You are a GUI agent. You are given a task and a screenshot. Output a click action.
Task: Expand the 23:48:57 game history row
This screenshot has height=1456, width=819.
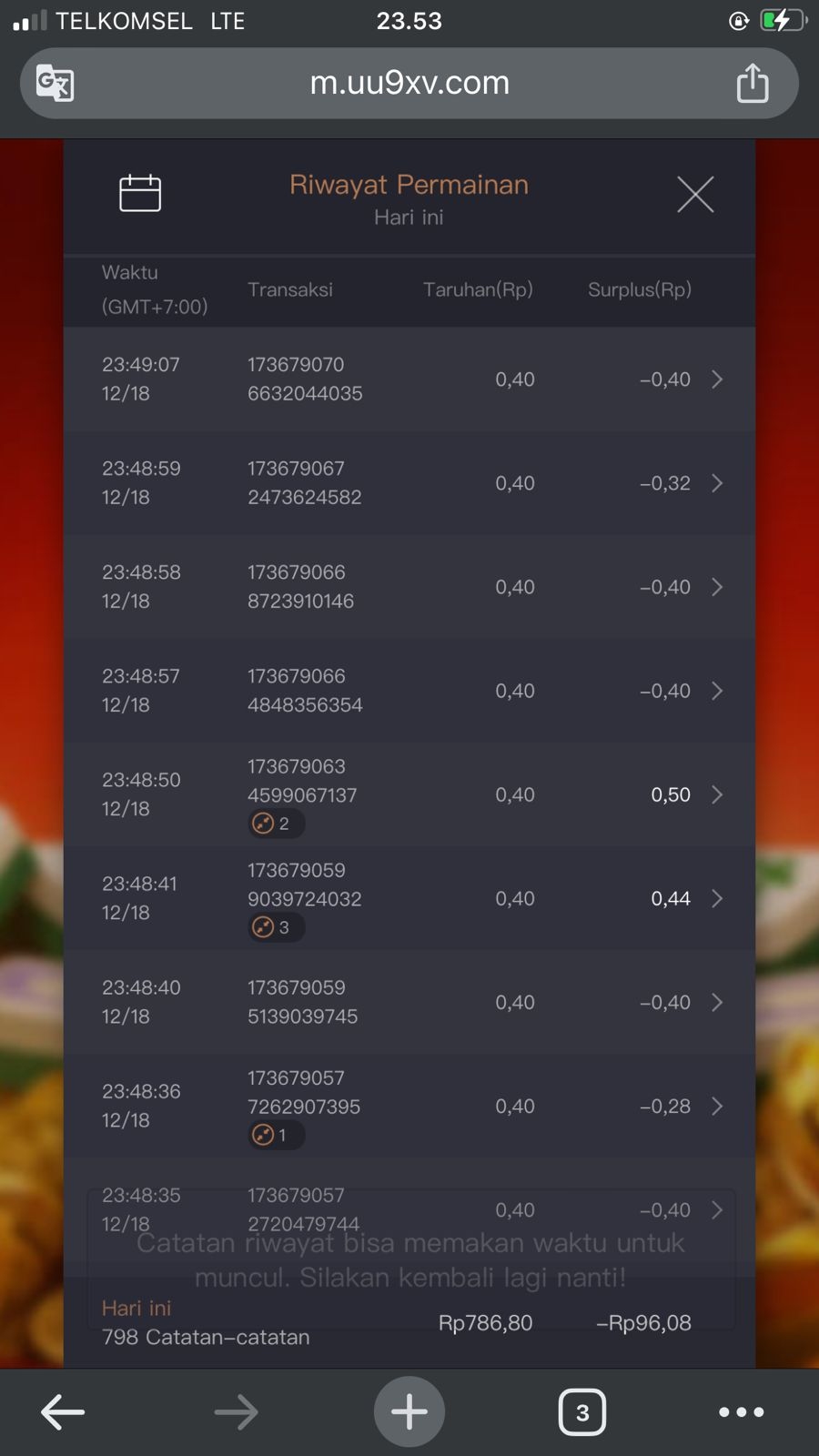pyautogui.click(x=716, y=691)
